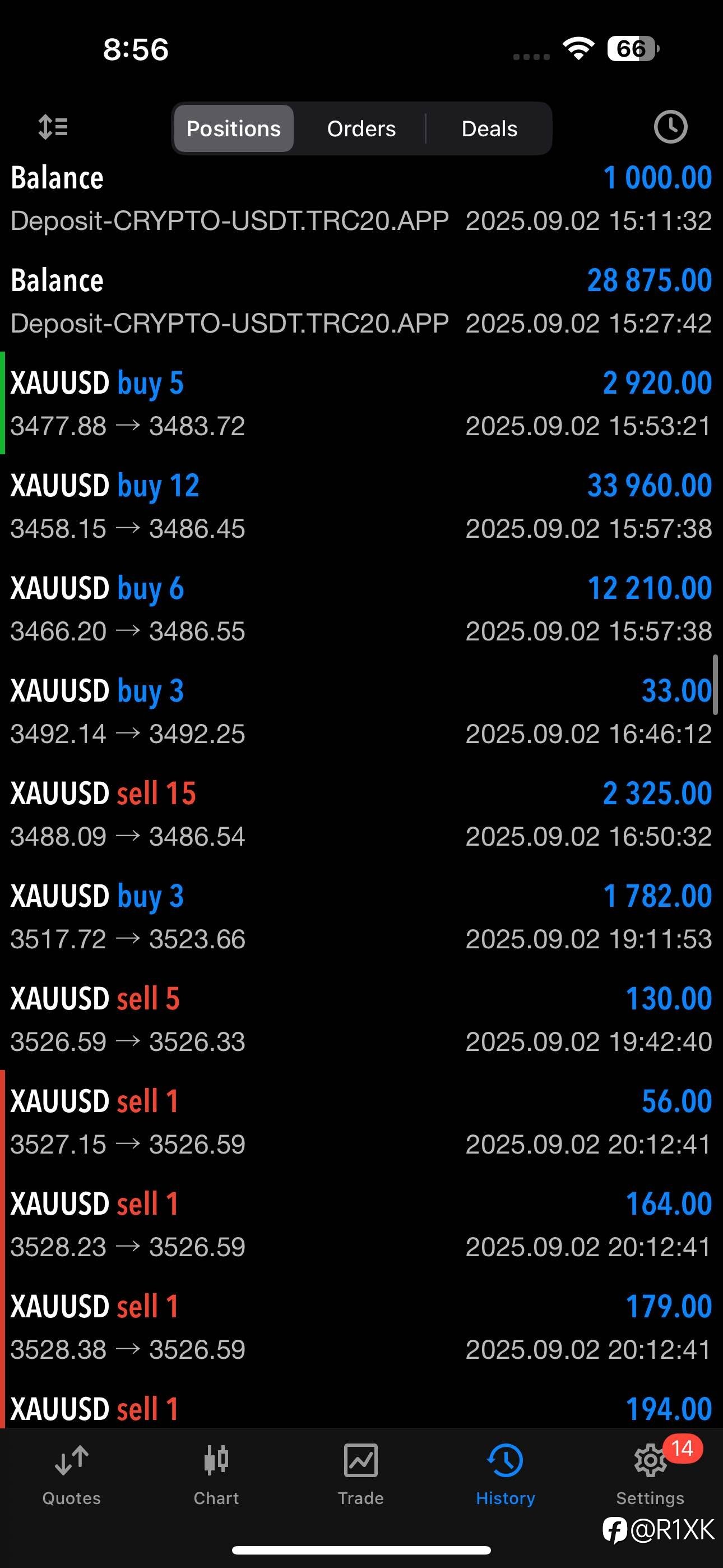723x1568 pixels.
Task: Select the Positions segment
Action: 234,128
